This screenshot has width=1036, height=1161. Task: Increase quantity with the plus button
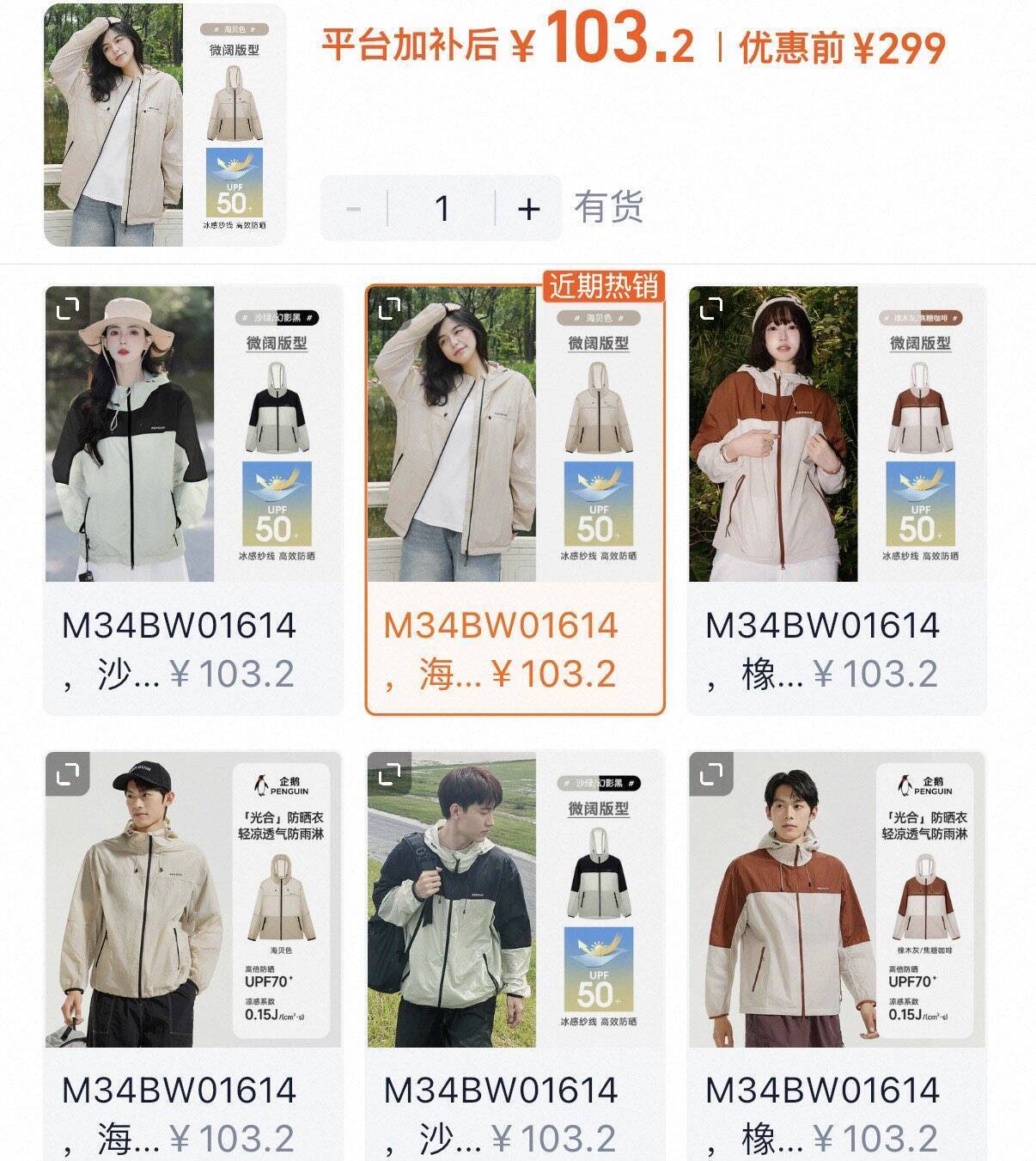click(529, 209)
